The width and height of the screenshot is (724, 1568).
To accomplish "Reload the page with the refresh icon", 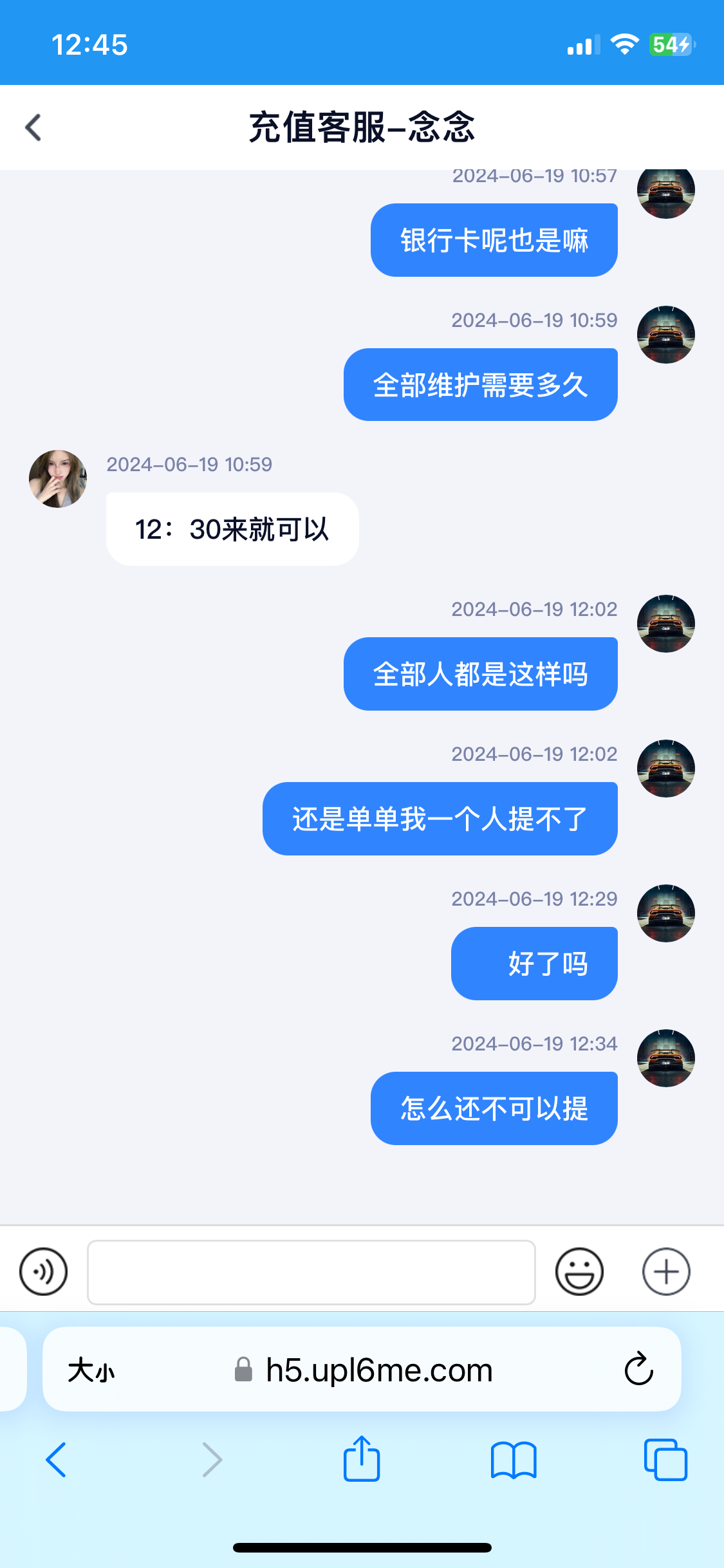I will coord(636,1370).
